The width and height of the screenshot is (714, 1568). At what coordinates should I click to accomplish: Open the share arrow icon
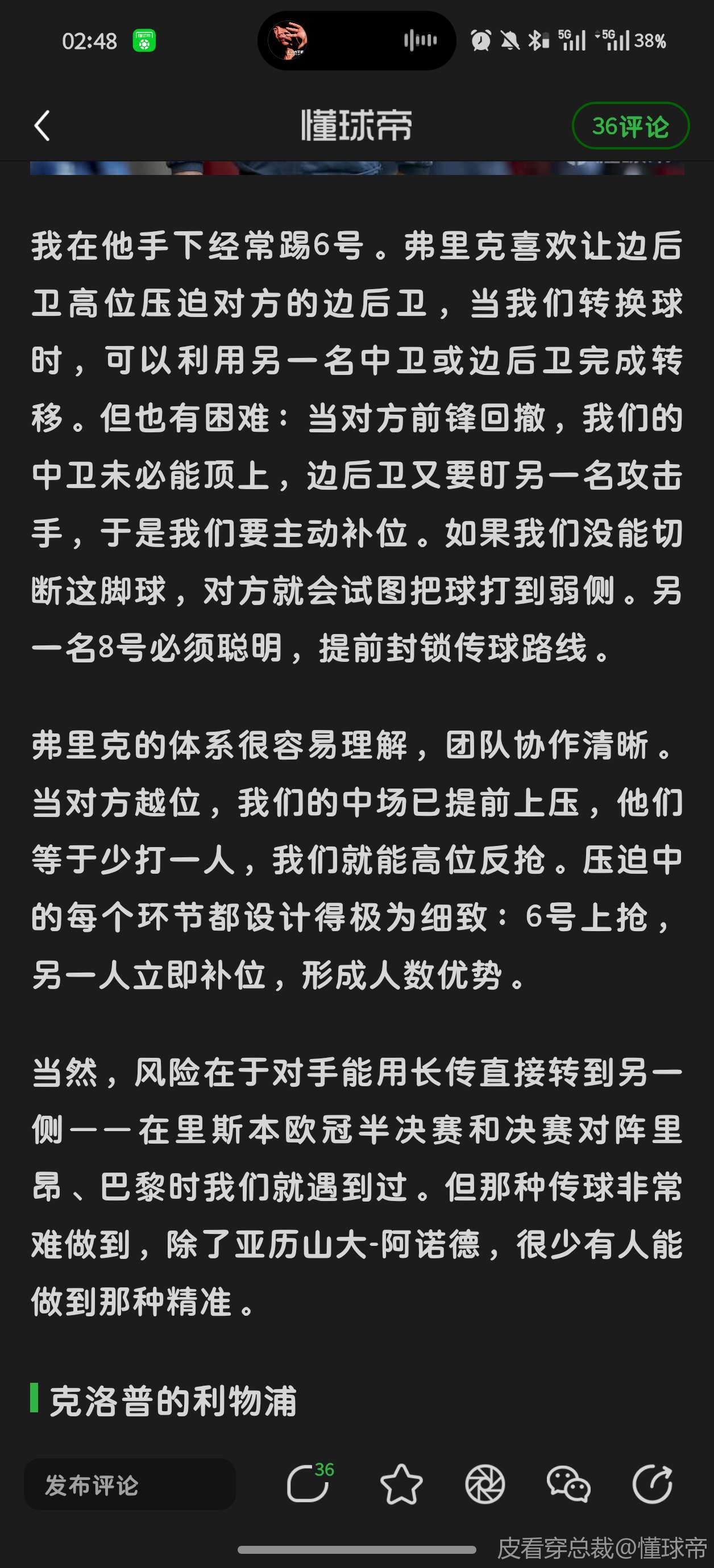[x=652, y=1484]
